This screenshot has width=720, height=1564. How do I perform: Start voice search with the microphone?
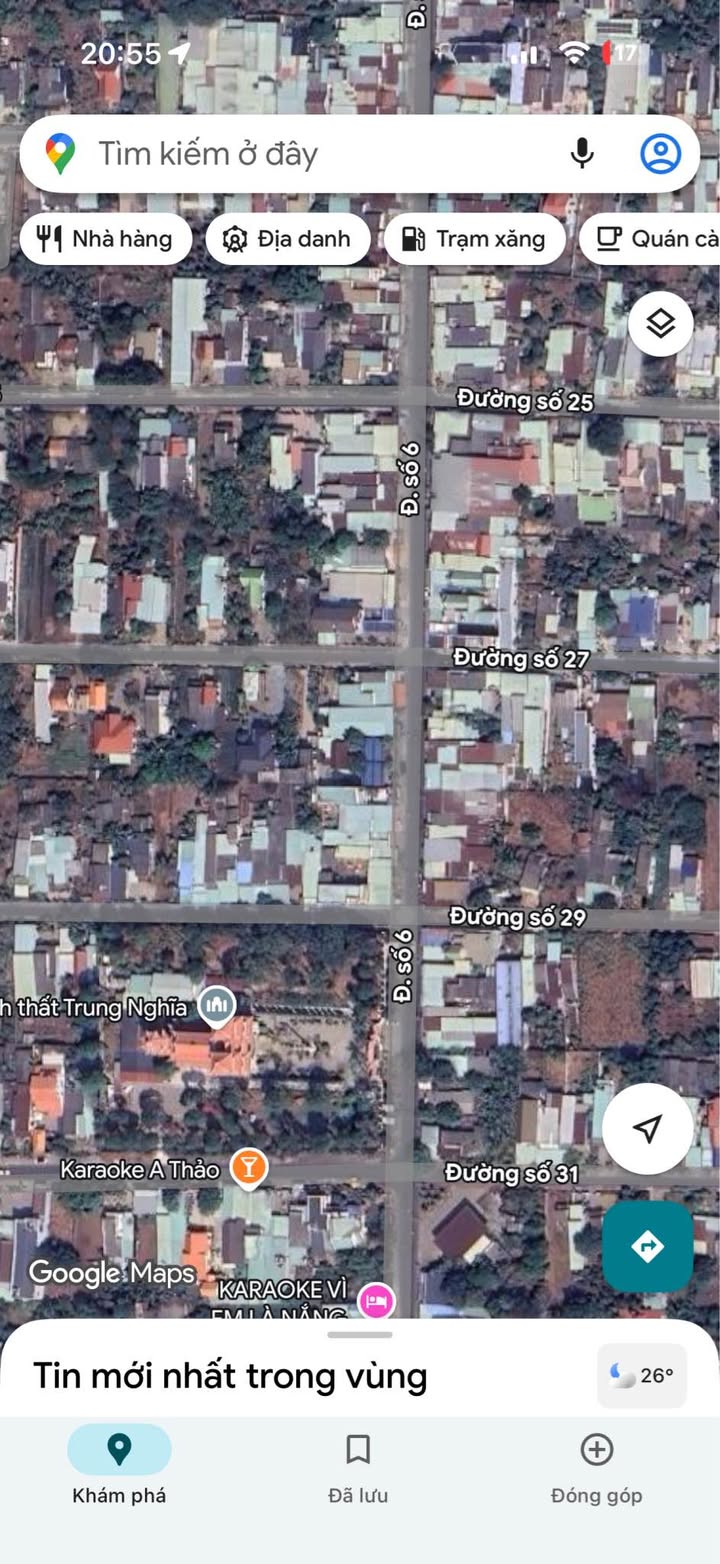[x=582, y=154]
